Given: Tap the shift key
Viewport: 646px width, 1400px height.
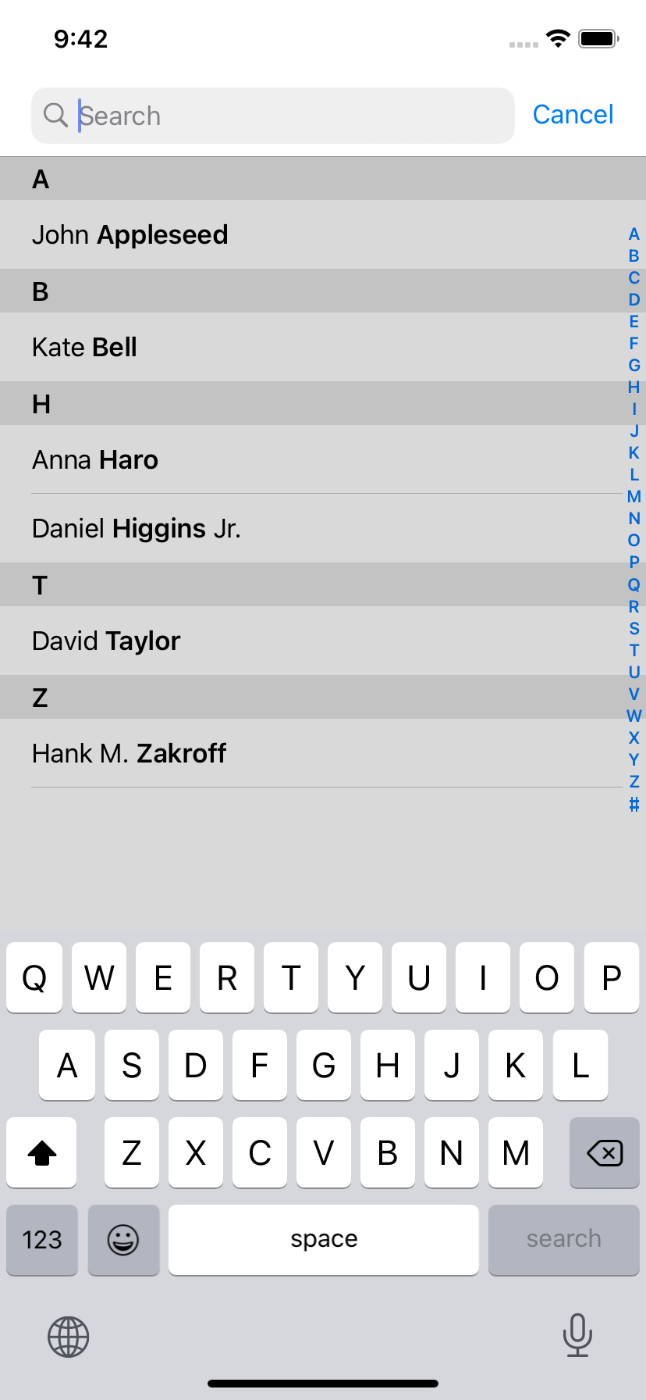Looking at the screenshot, I should point(41,1153).
